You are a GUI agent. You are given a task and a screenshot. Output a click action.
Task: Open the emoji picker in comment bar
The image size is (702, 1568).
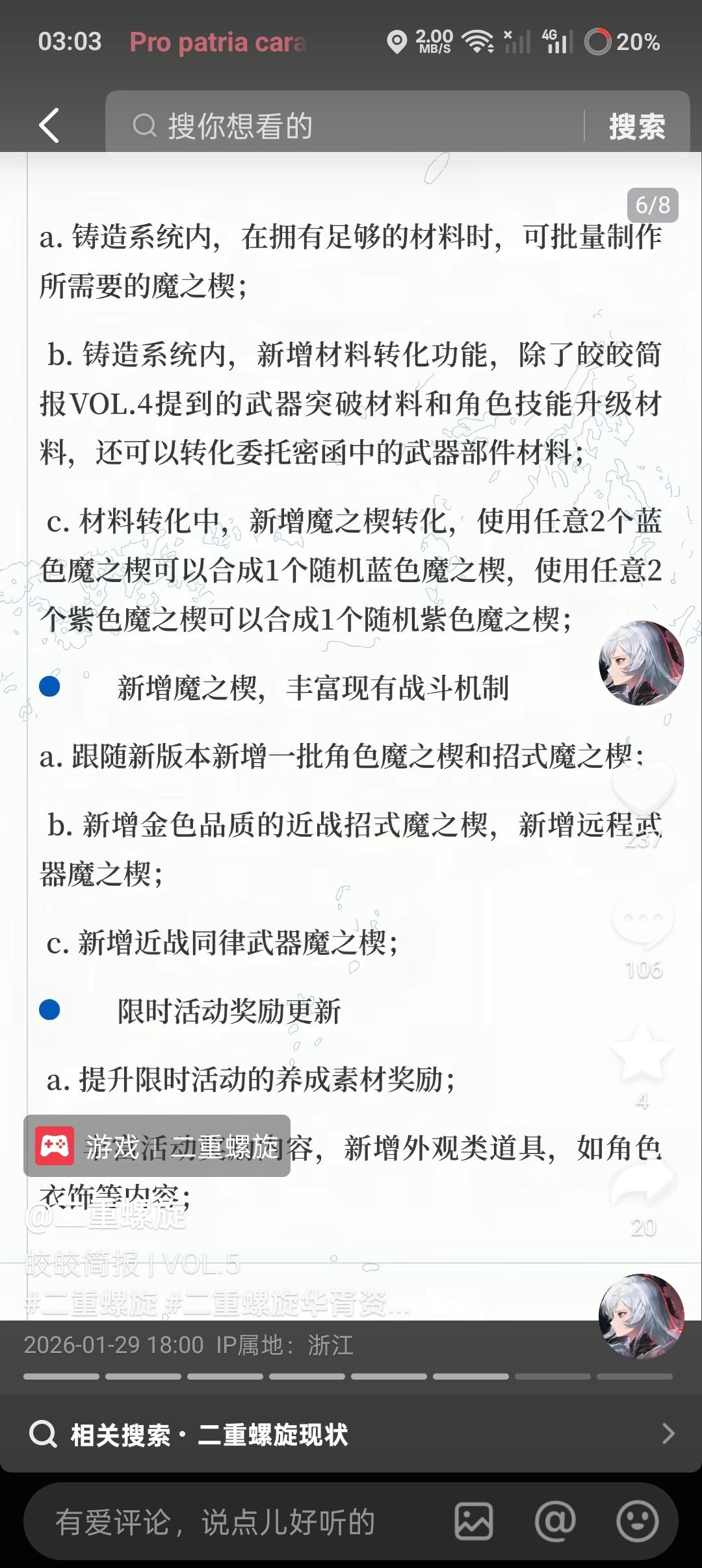[636, 1521]
